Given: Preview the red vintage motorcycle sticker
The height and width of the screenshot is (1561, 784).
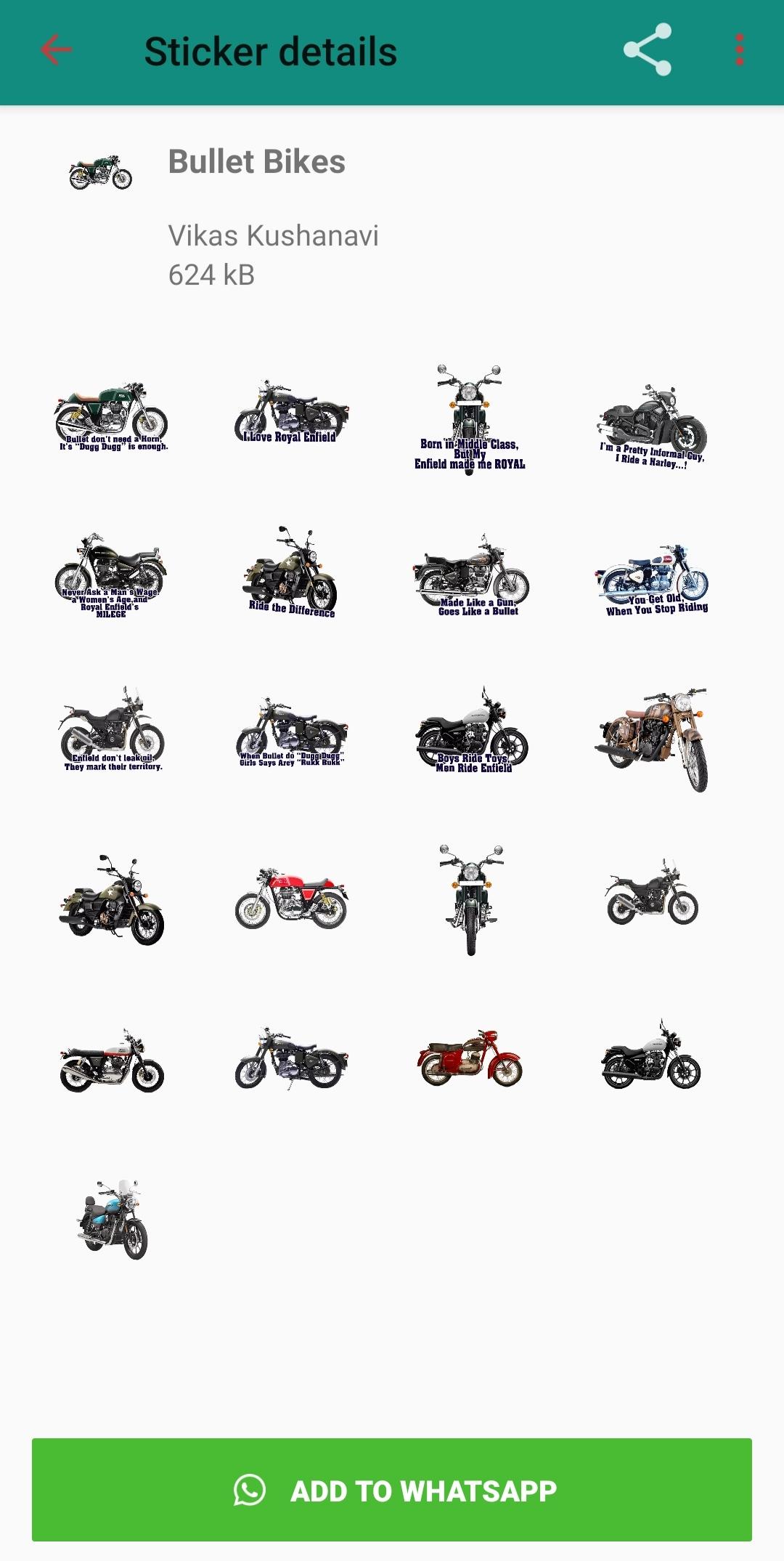Looking at the screenshot, I should point(470,1058).
